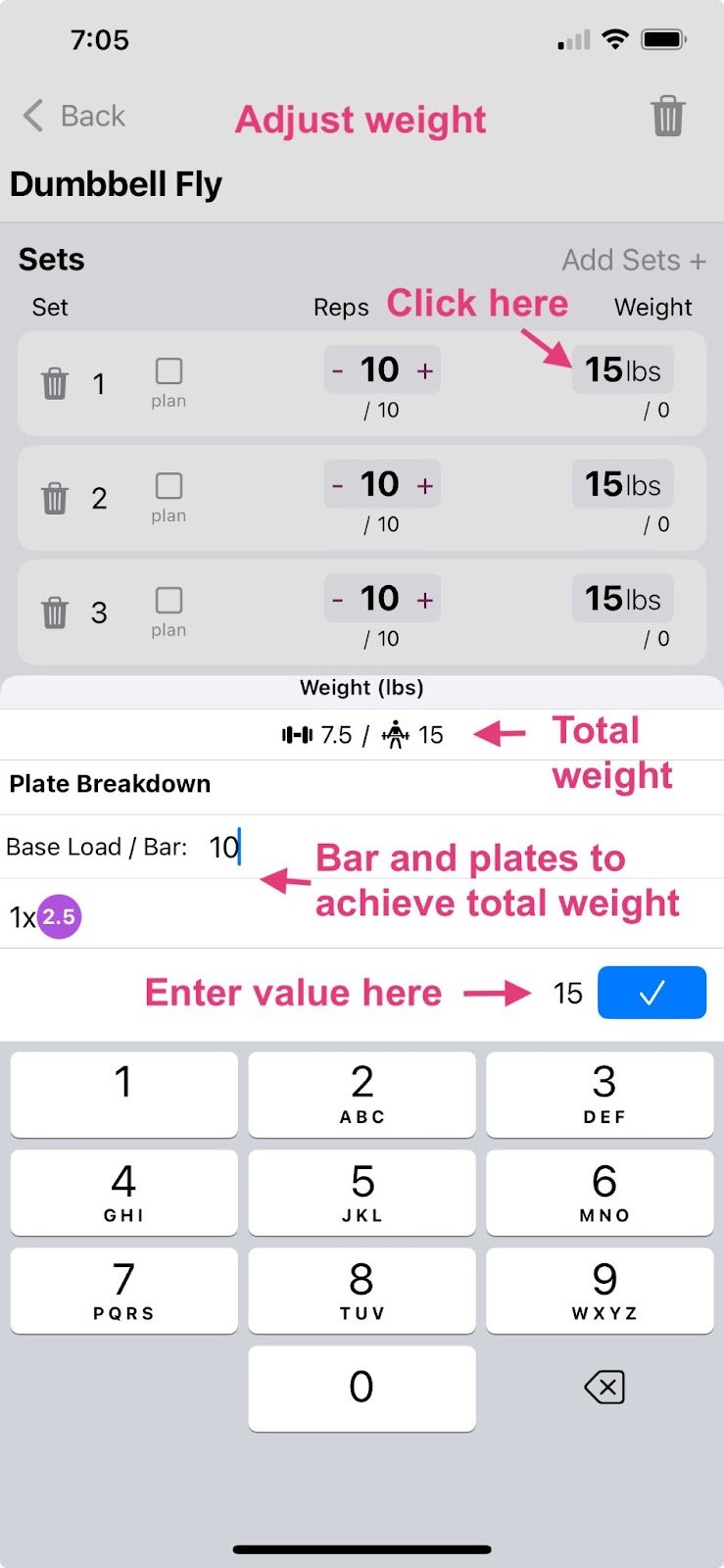Type digit 5 on the keypad
The height and width of the screenshot is (1568, 724).
(x=362, y=1193)
